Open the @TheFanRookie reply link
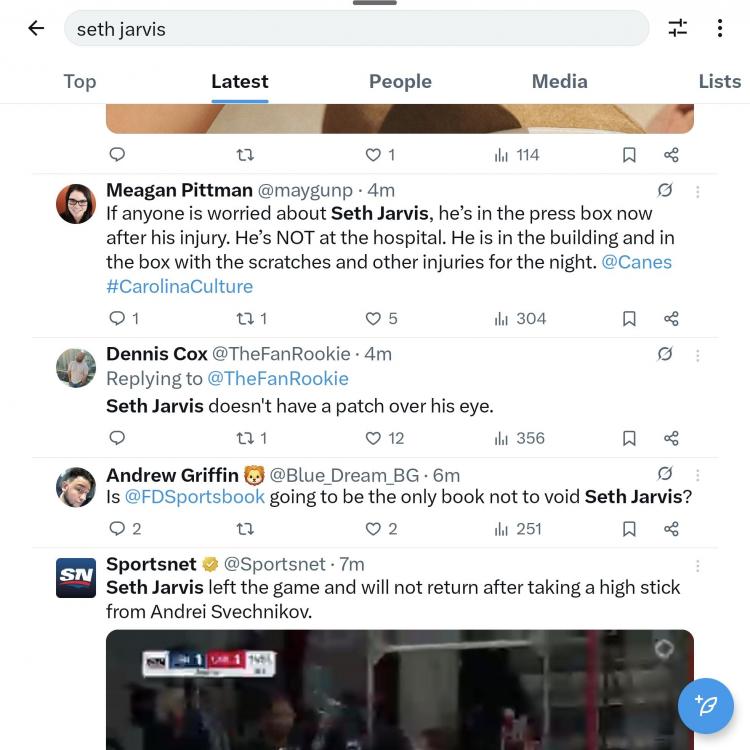 pyautogui.click(x=277, y=378)
